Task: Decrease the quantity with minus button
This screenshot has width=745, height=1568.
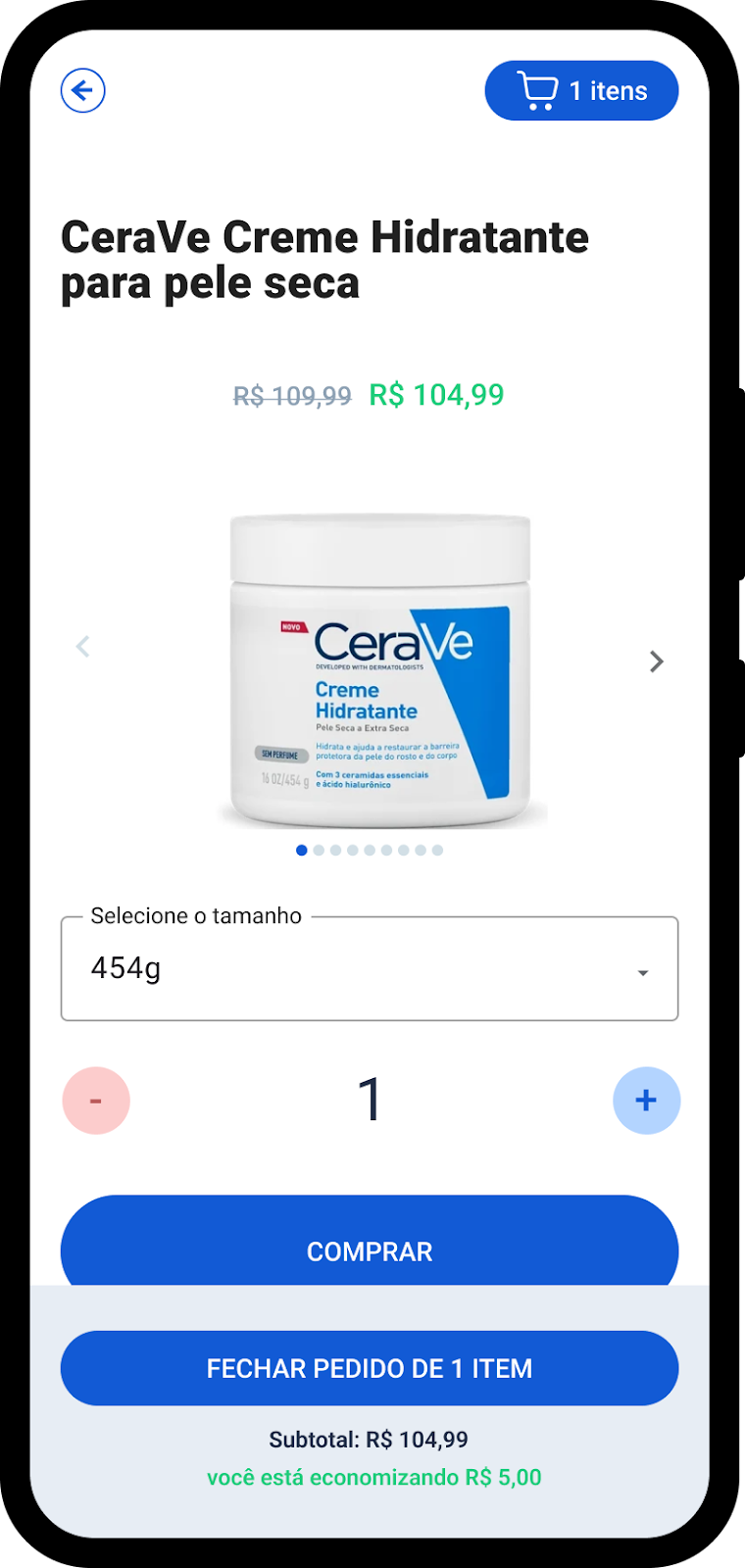Action: point(96,1101)
